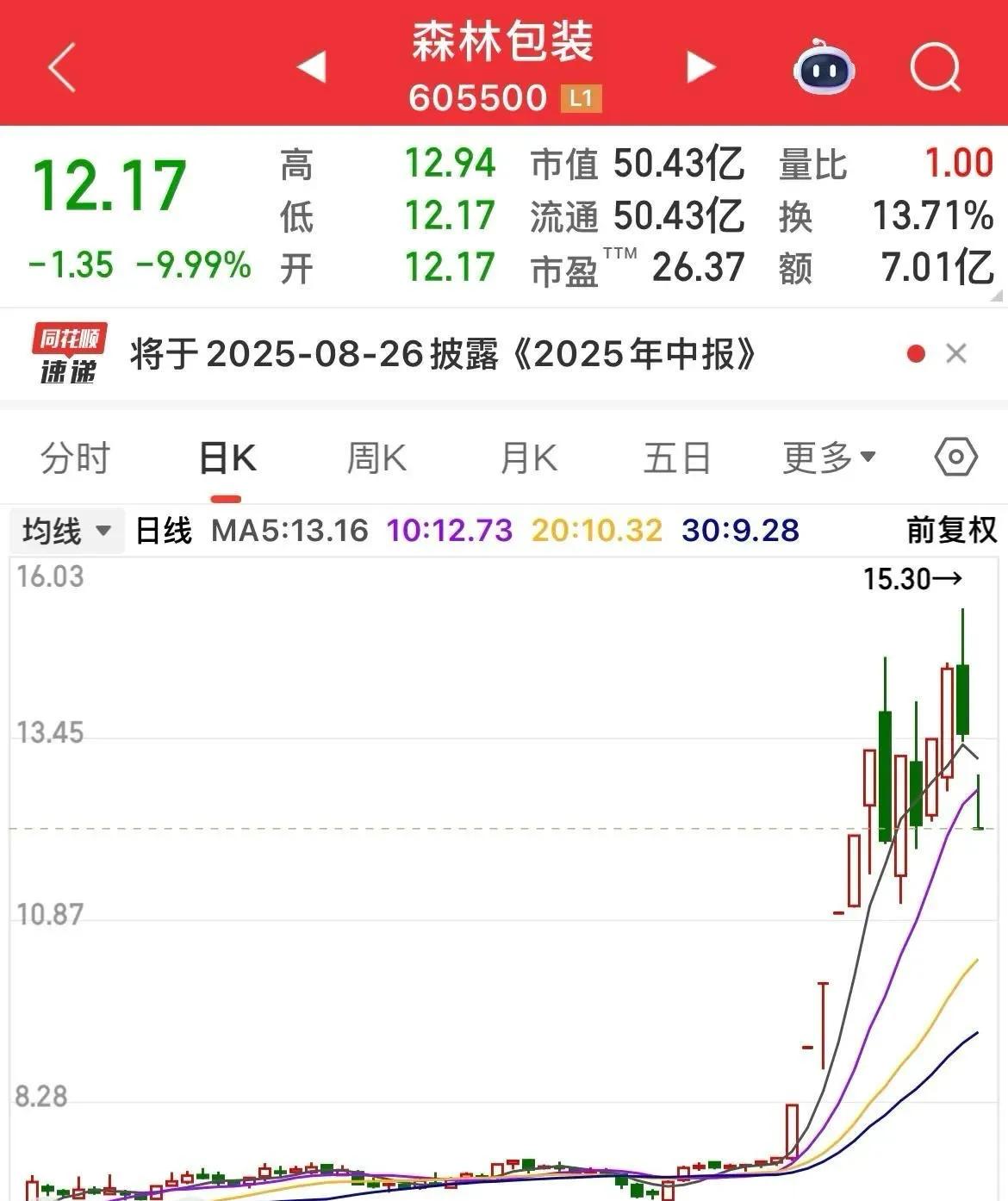
Task: Click the 月K monthly chart option
Action: click(x=528, y=457)
